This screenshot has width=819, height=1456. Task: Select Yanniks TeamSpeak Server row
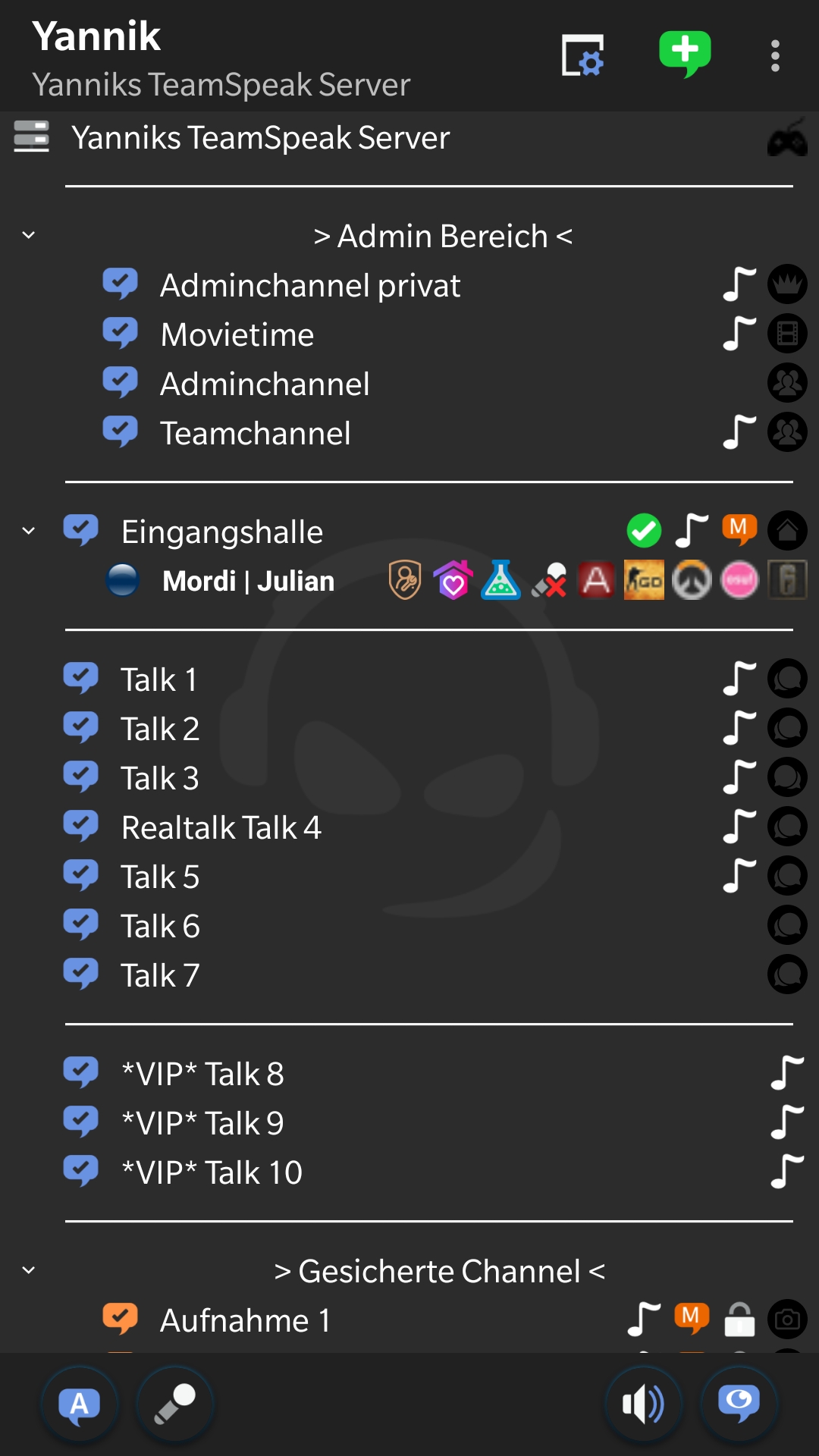[260, 138]
